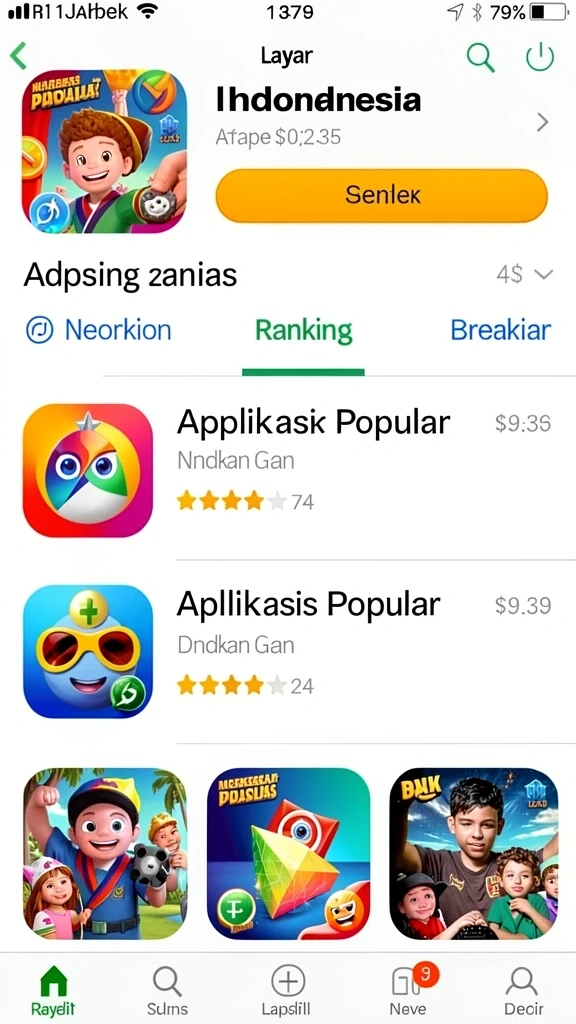Image resolution: width=576 pixels, height=1024 pixels.
Task: Go to the Rayelit home tab
Action: [x=53, y=991]
